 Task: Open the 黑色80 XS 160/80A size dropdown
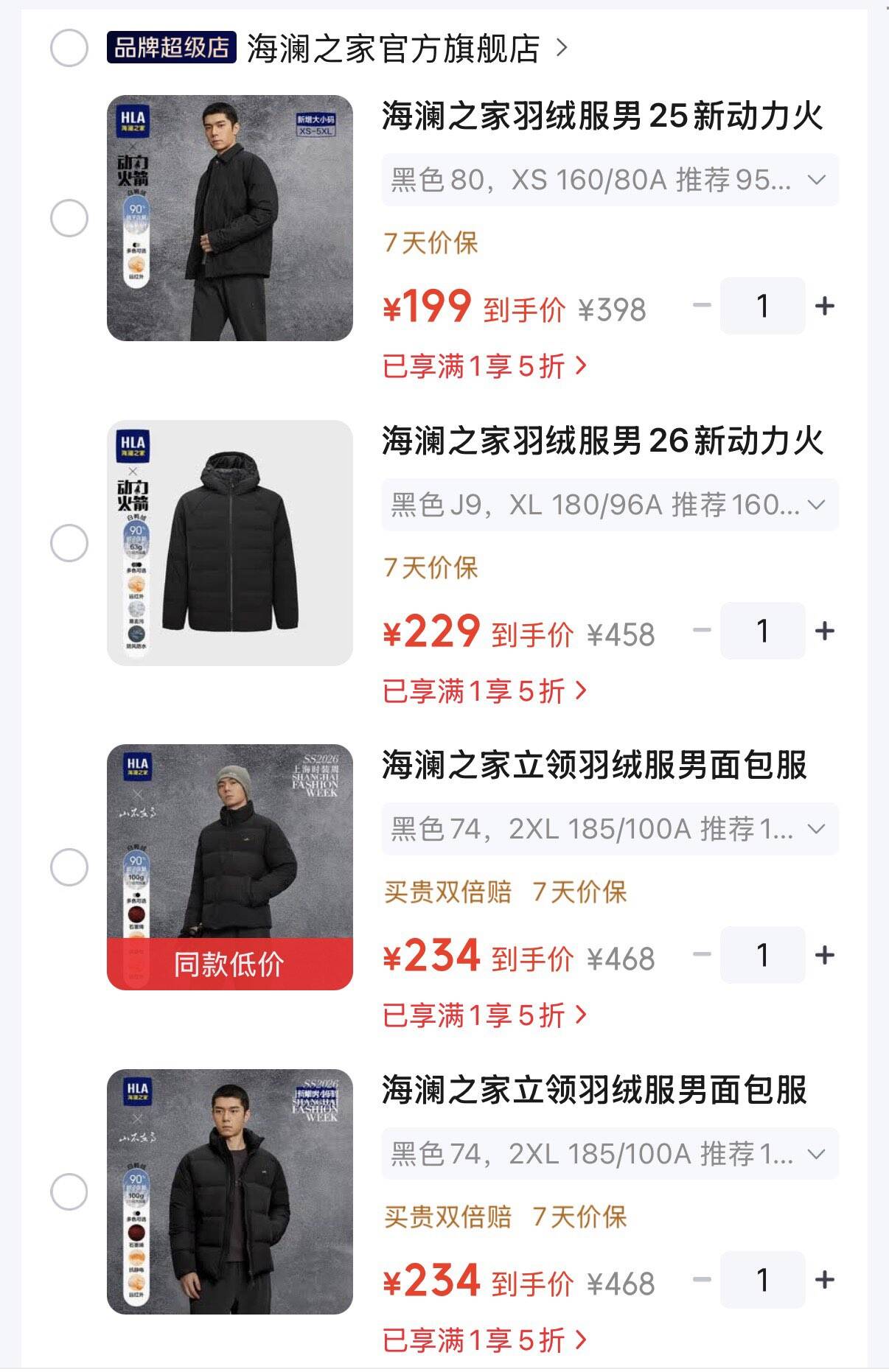[x=610, y=180]
